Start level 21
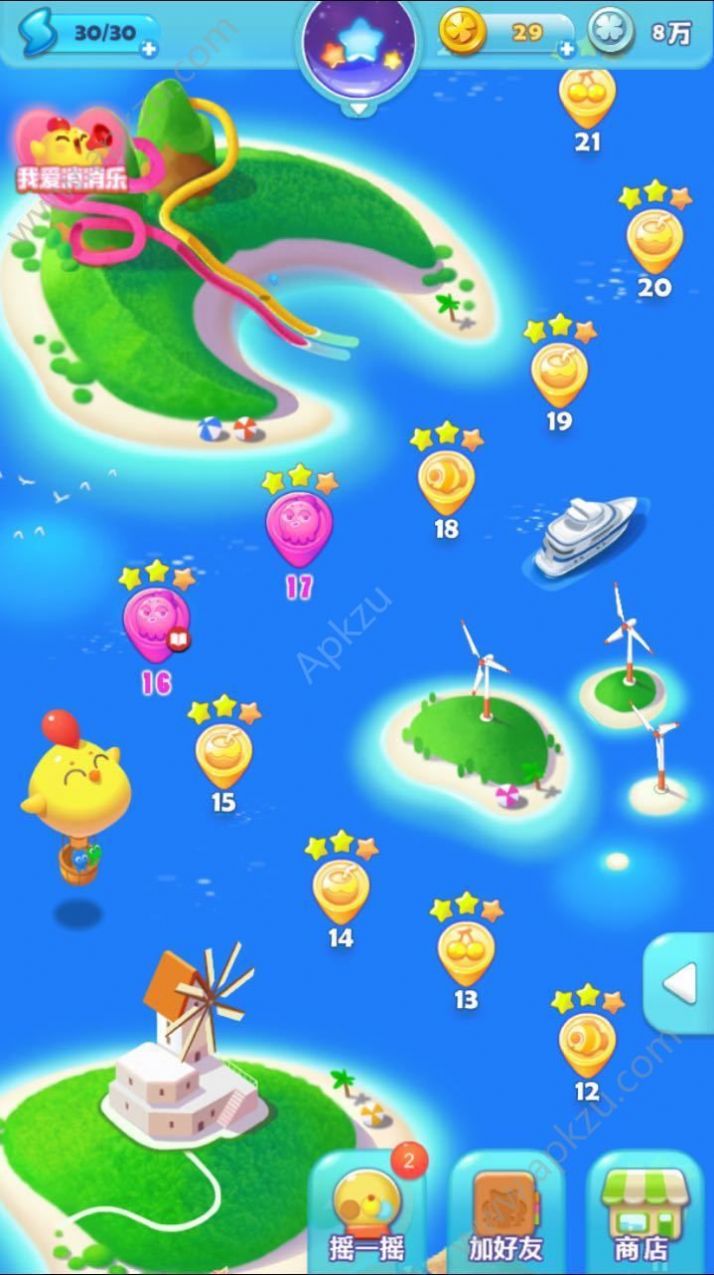 (587, 98)
